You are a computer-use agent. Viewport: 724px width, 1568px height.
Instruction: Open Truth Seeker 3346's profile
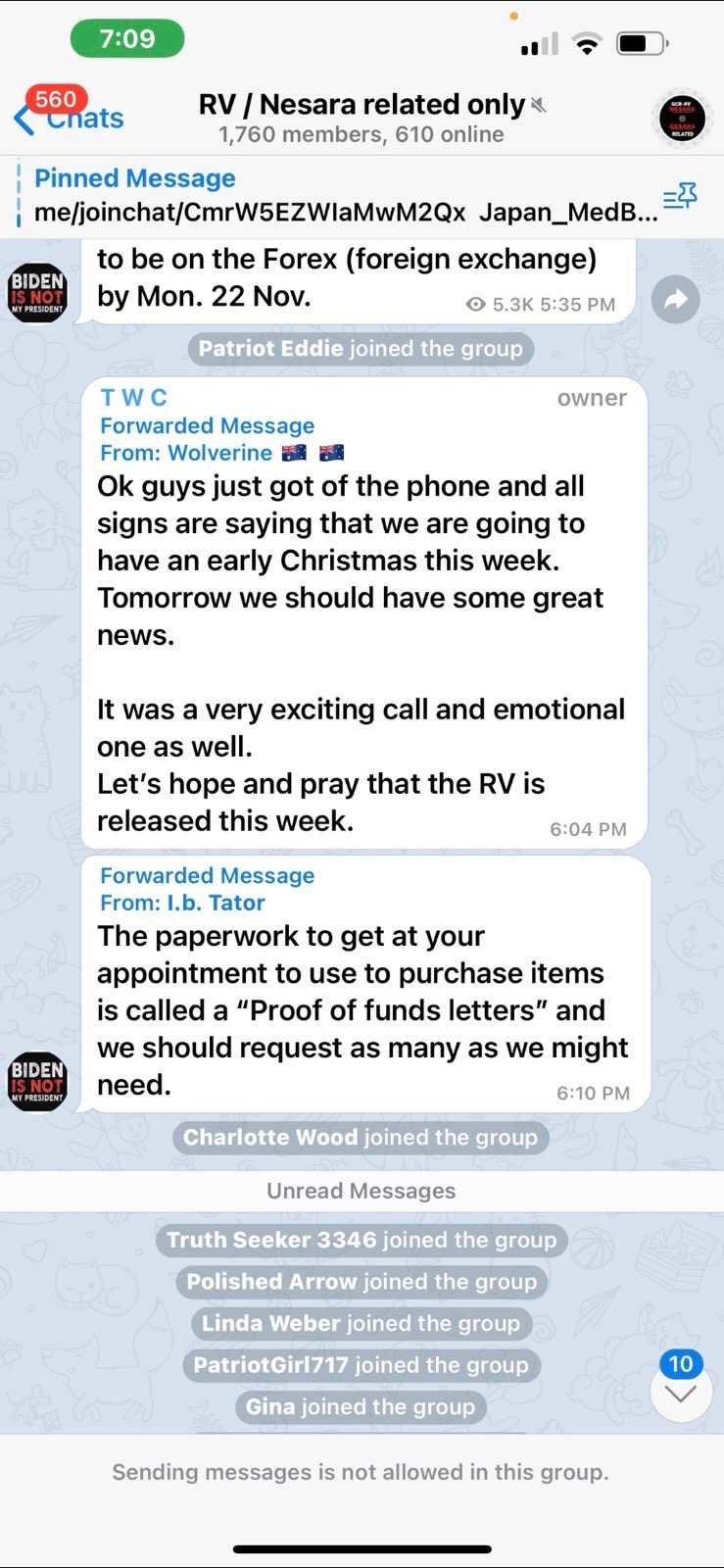(271, 1240)
